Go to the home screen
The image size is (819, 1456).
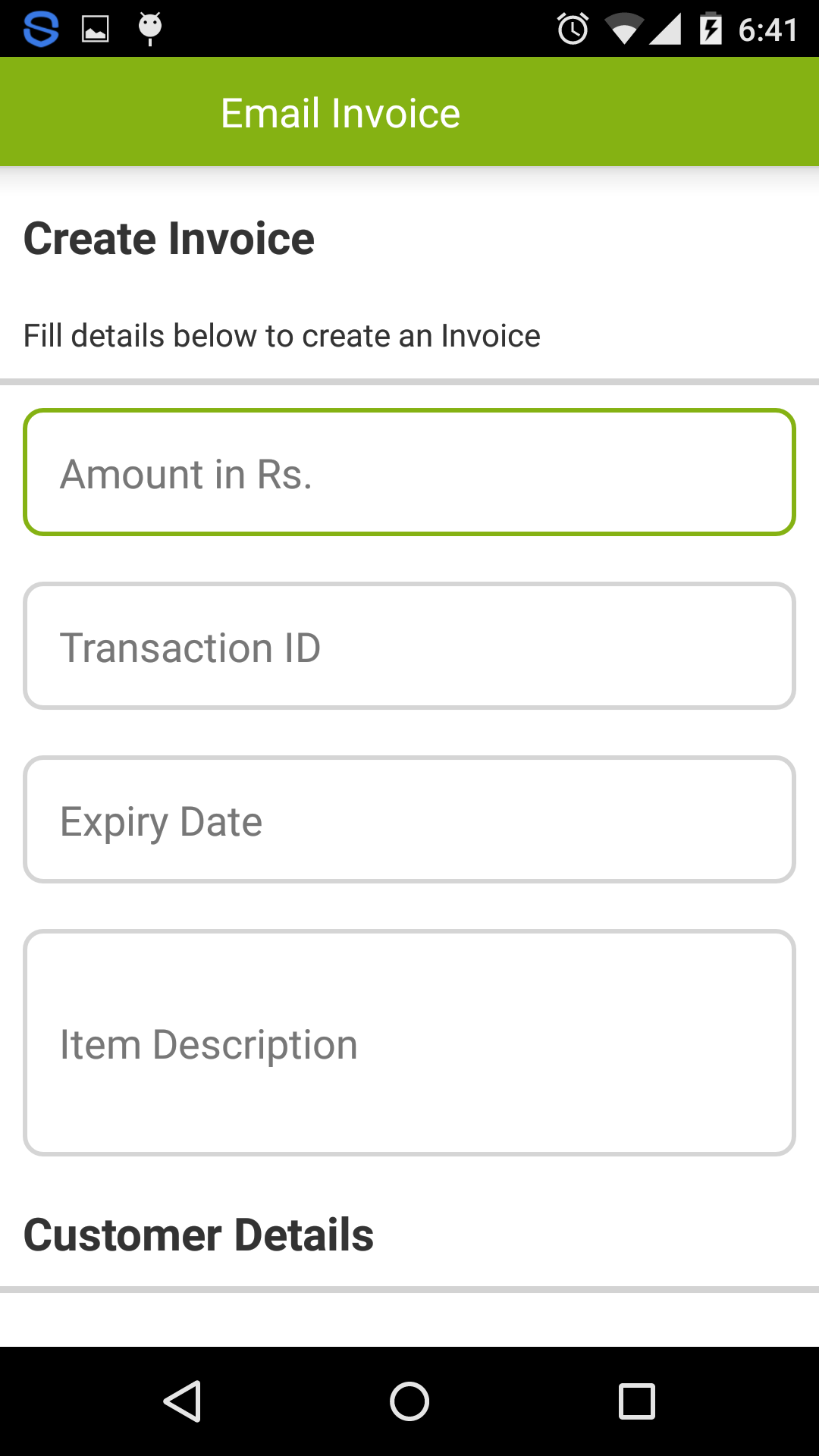(409, 1401)
